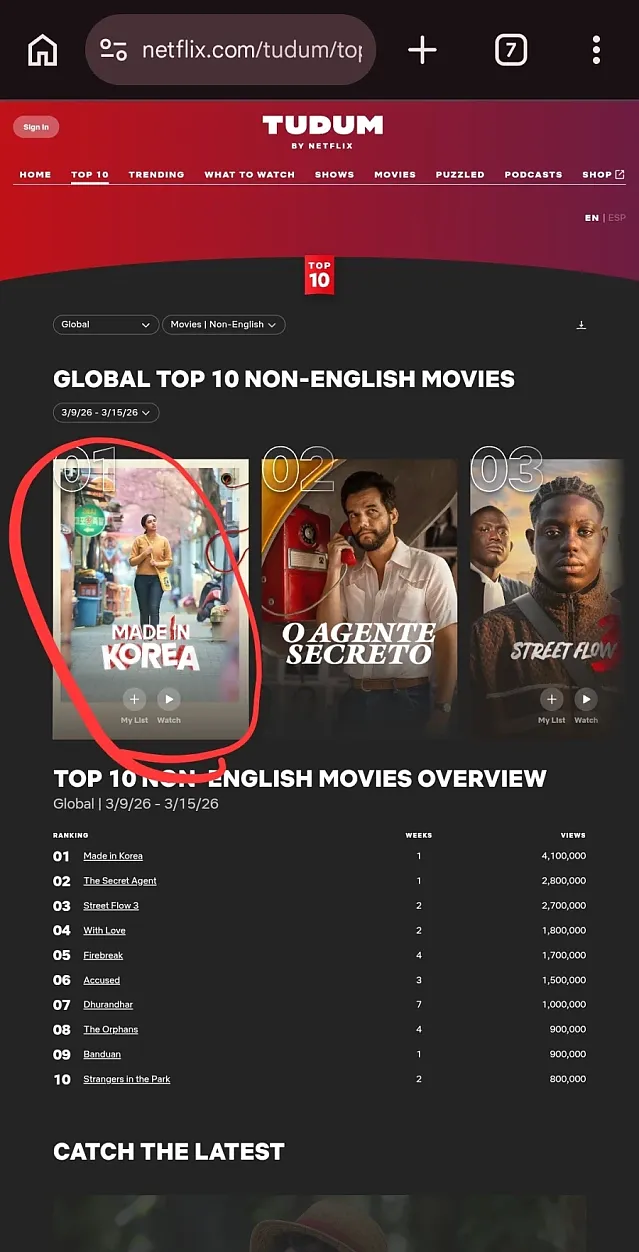
Task: Change the 3/9/26 - 3/15/26 week
Action: point(106,412)
